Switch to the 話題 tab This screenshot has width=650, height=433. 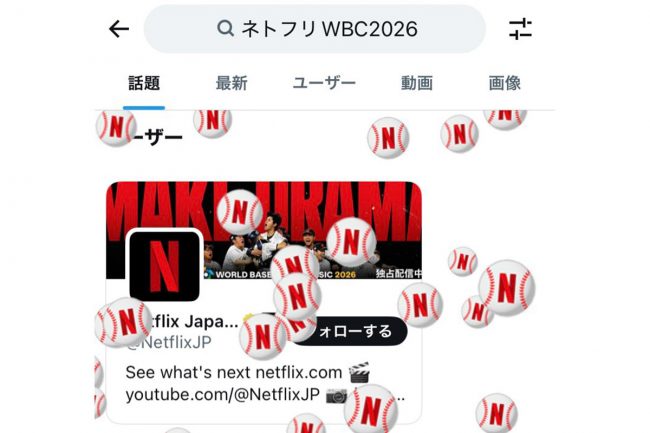tap(144, 84)
